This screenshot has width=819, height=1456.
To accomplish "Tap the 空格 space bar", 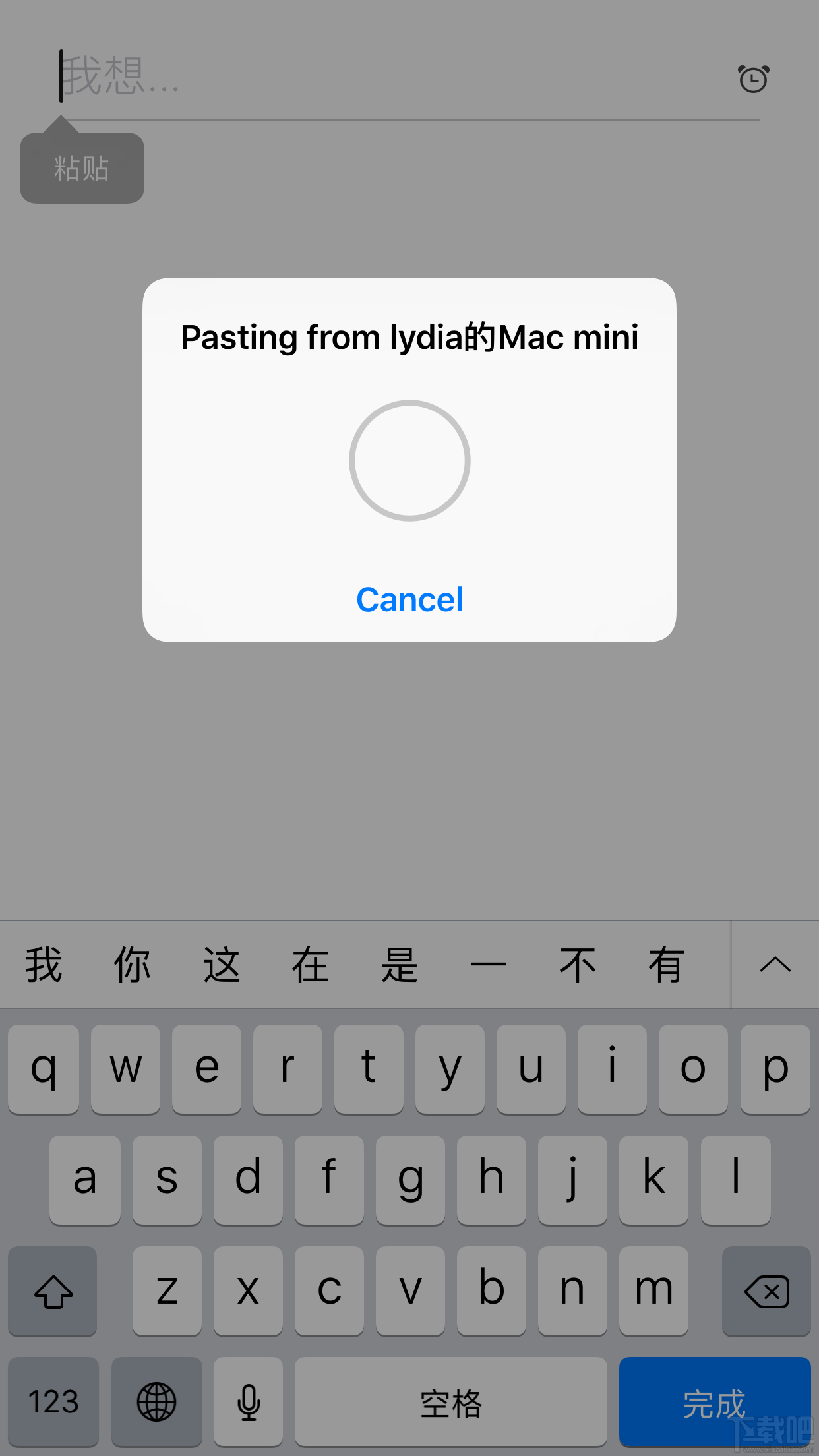I will pos(450,1402).
